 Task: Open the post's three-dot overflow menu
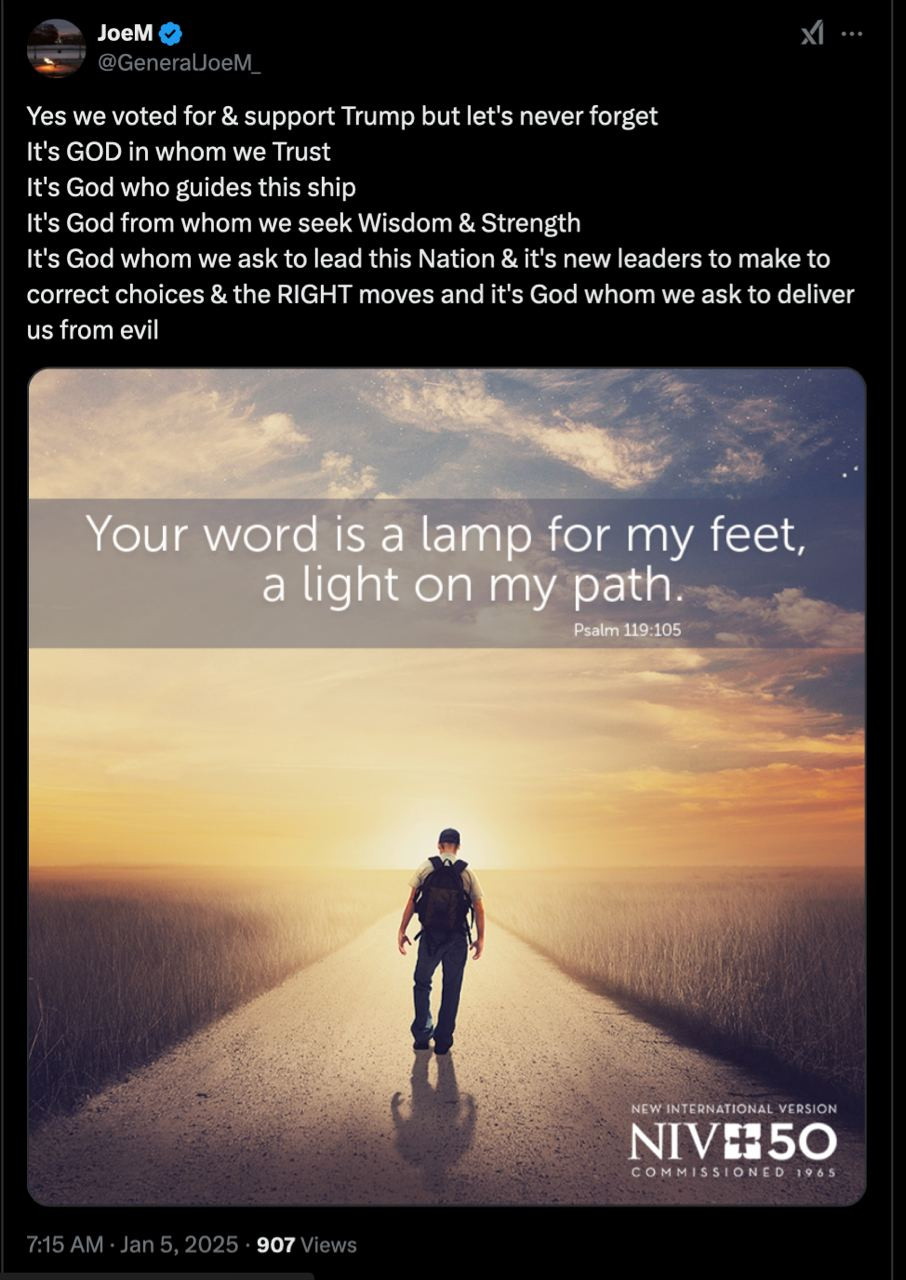[x=851, y=34]
